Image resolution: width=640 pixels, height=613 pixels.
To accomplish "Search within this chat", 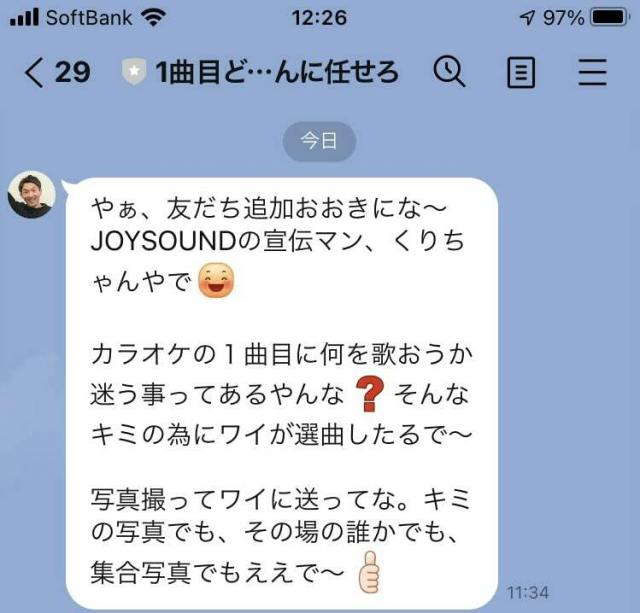I will (449, 72).
